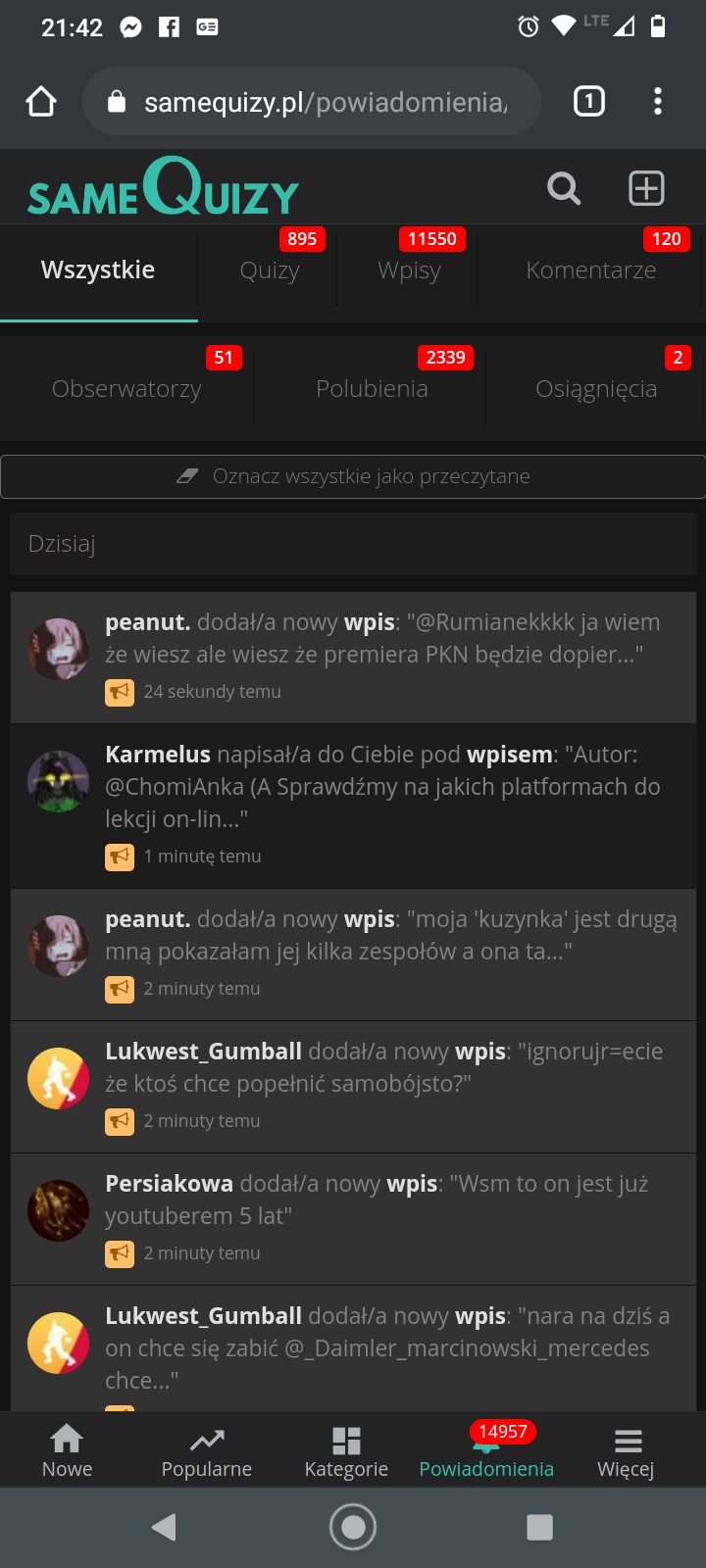This screenshot has height=1568, width=706.
Task: Open peanut.'s notification about premiera PKN
Action: coord(382,655)
